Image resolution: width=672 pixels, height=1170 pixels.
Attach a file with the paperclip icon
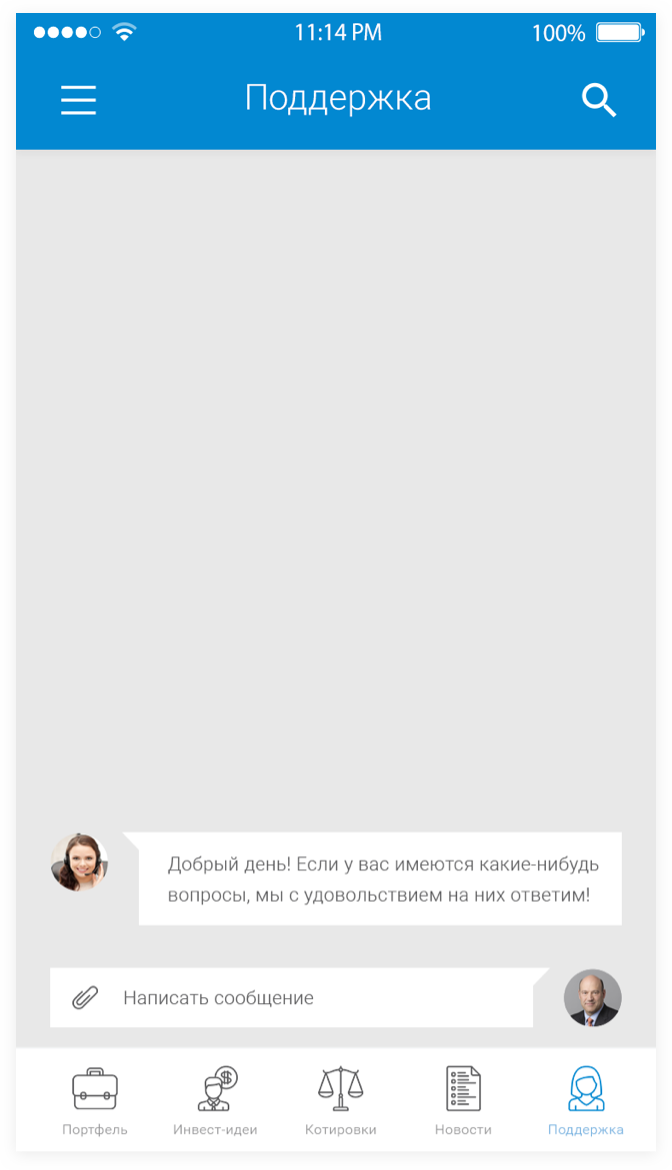tap(85, 998)
